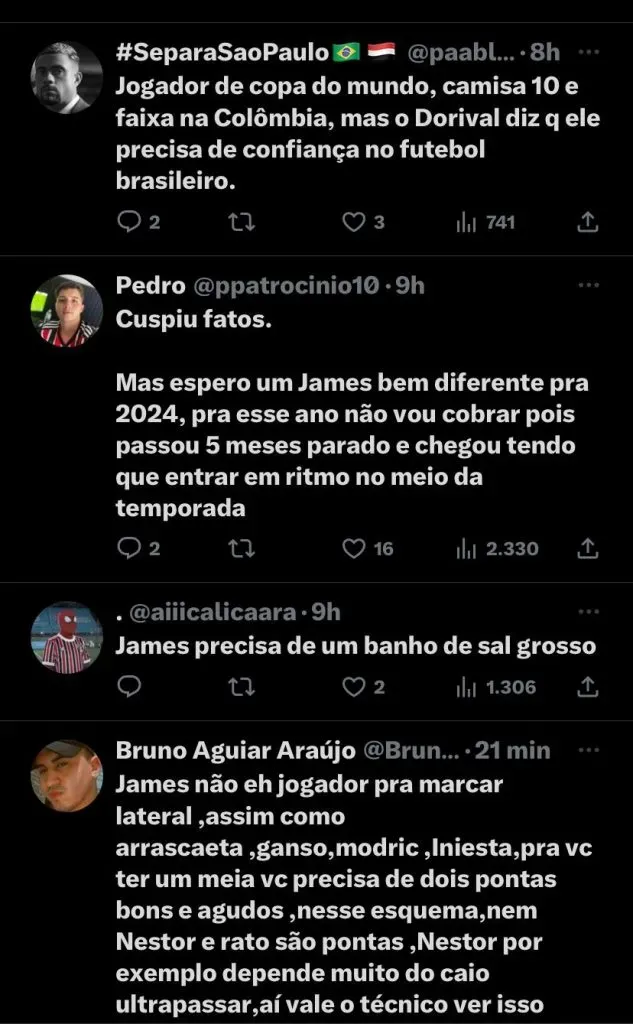
Task: Open the overflow menu on Bruno Aguiar Araújo's tweet
Action: 590,750
